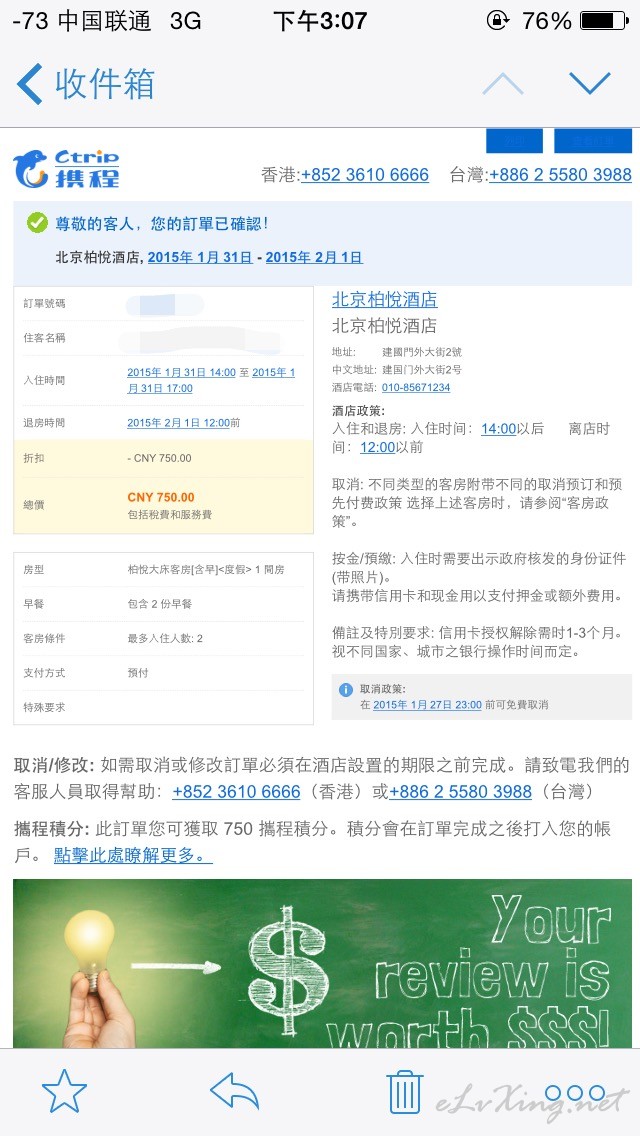640x1136 pixels.
Task: Open the 2015年2月1日 date link in the confirmation banner
Action: coord(314,257)
